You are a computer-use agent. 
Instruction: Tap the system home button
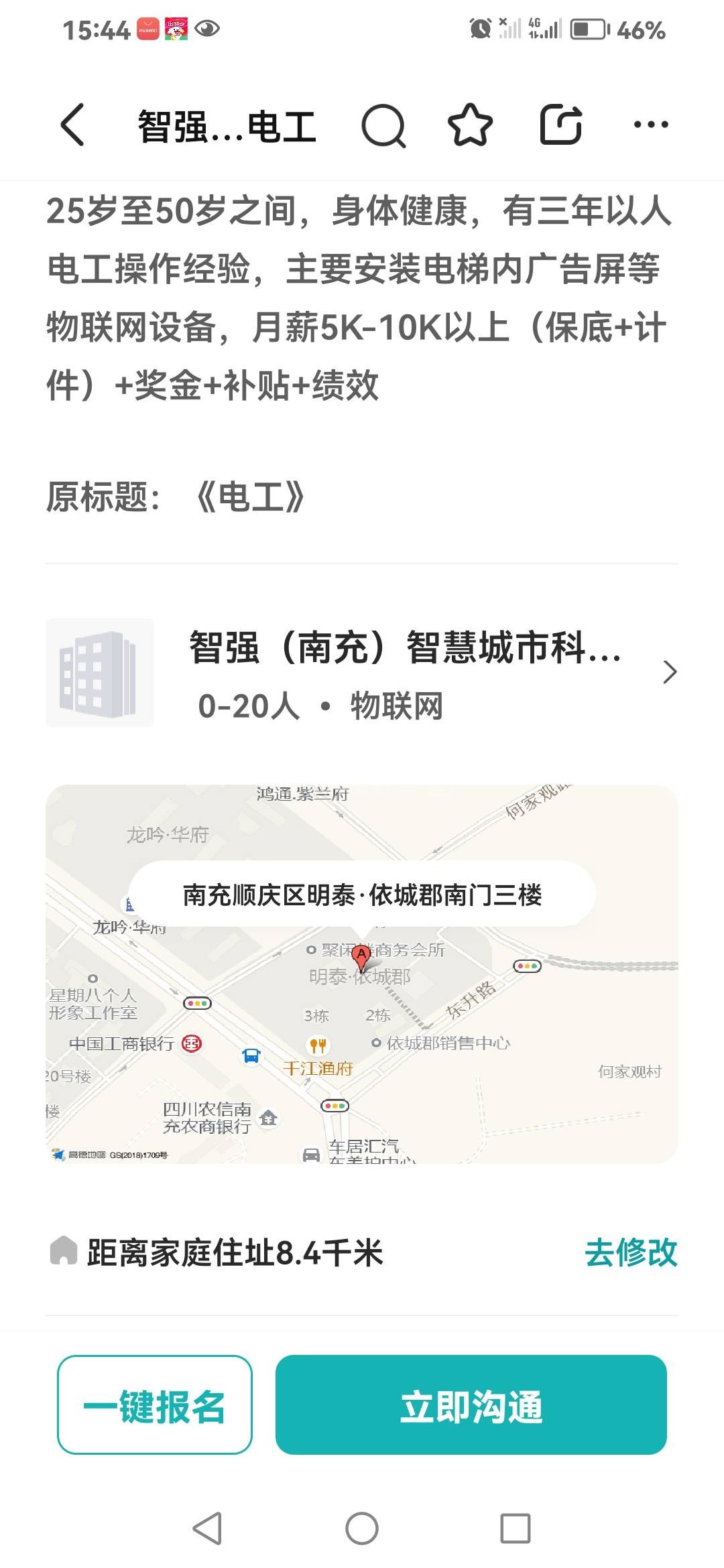(362, 1528)
